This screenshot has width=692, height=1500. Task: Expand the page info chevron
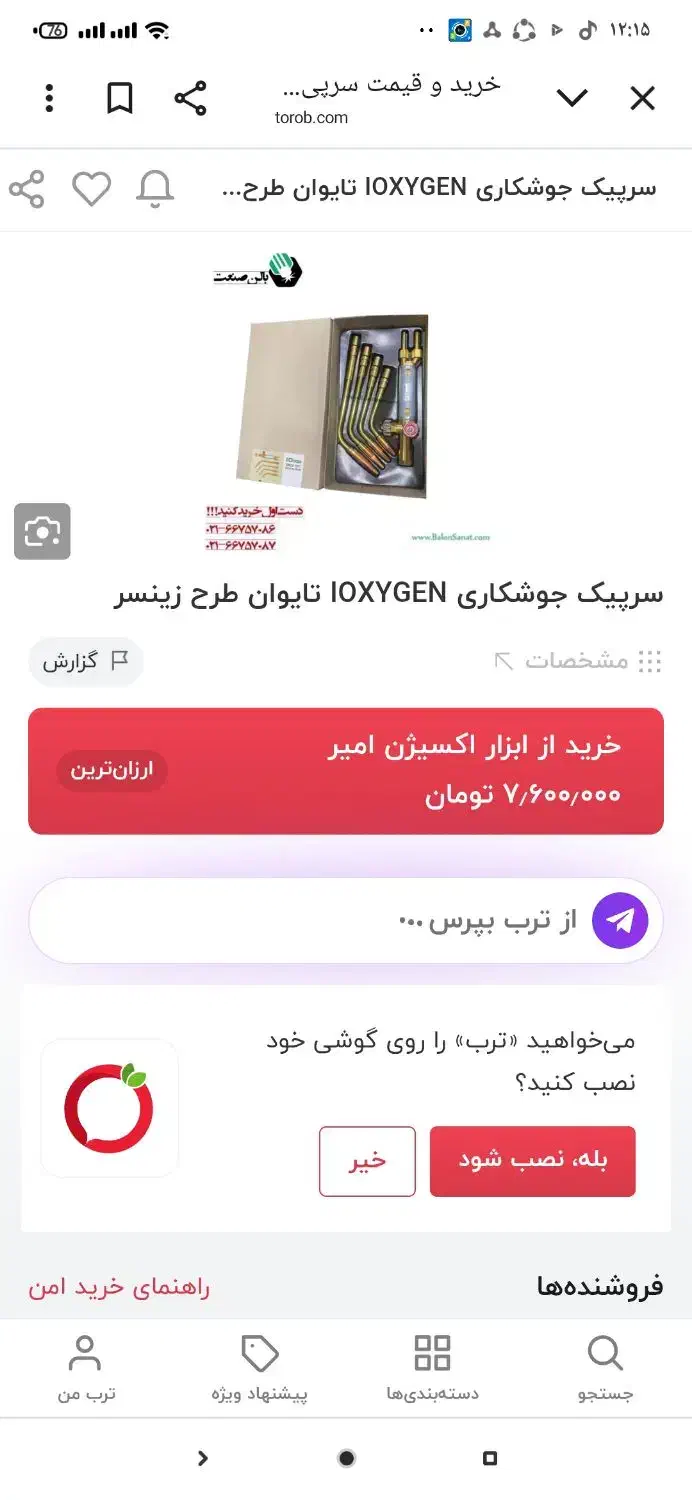pyautogui.click(x=572, y=98)
